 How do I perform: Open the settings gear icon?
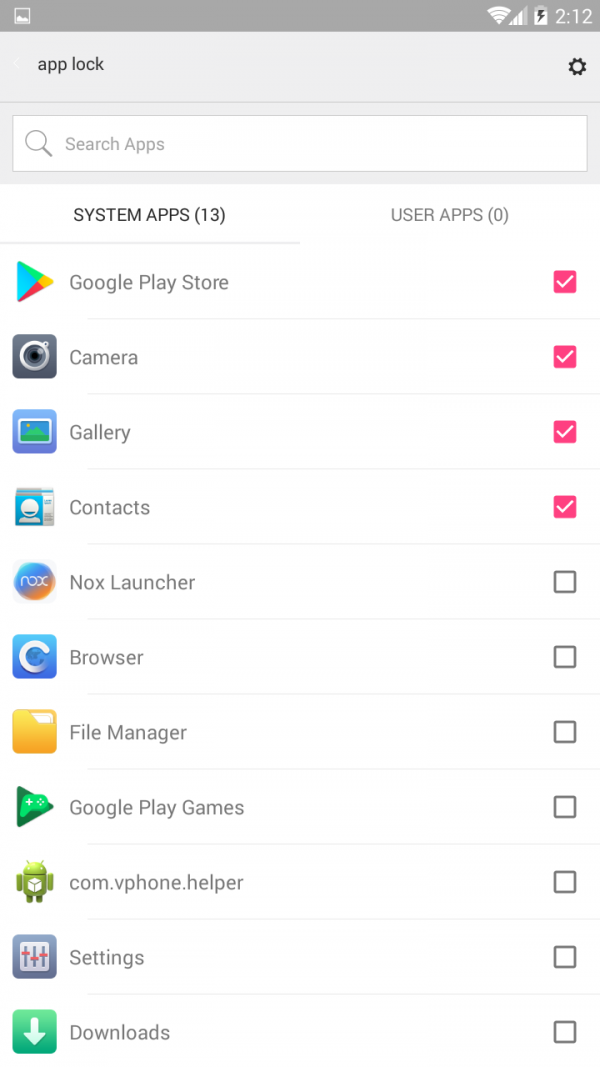pos(577,66)
